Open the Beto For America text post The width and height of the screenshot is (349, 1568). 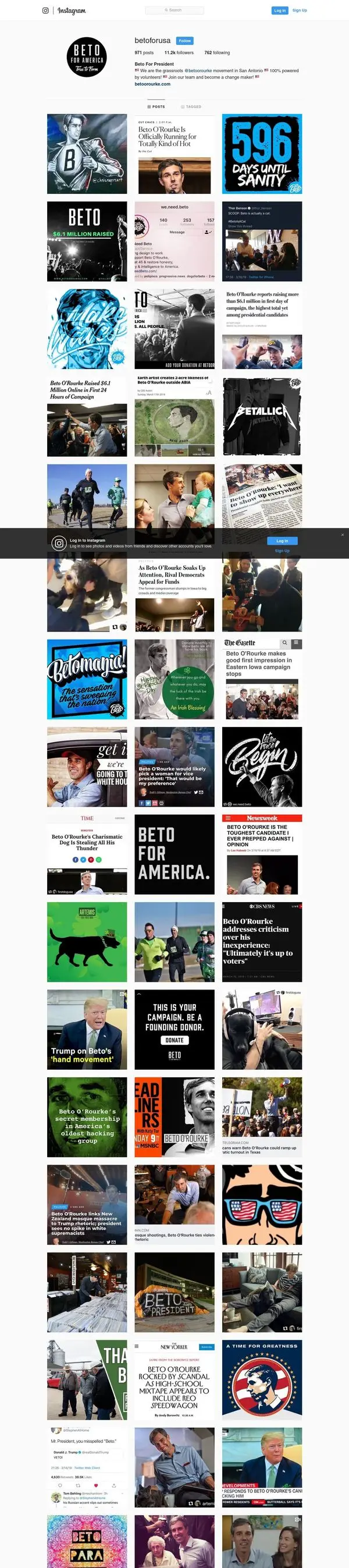coord(174,854)
